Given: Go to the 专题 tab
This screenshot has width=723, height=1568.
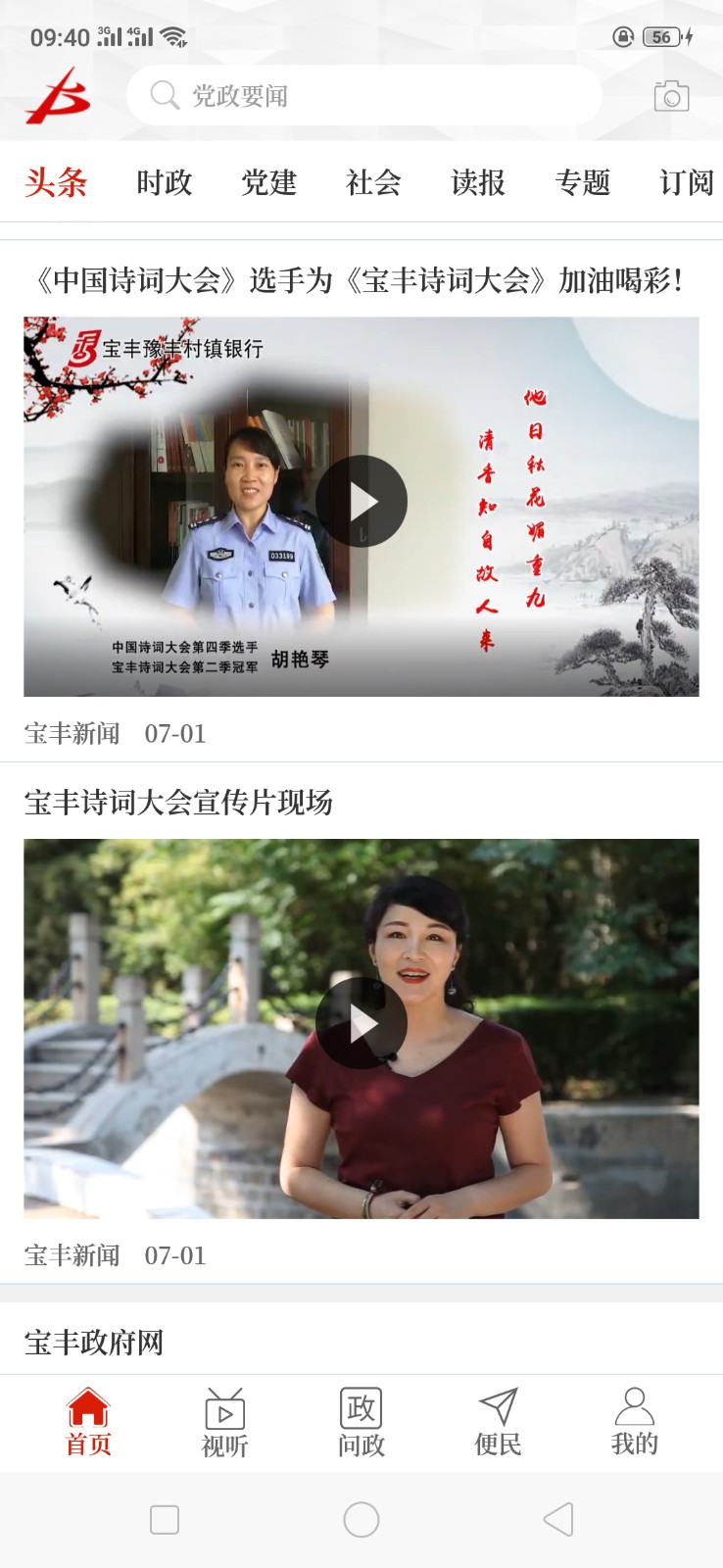Looking at the screenshot, I should [582, 182].
